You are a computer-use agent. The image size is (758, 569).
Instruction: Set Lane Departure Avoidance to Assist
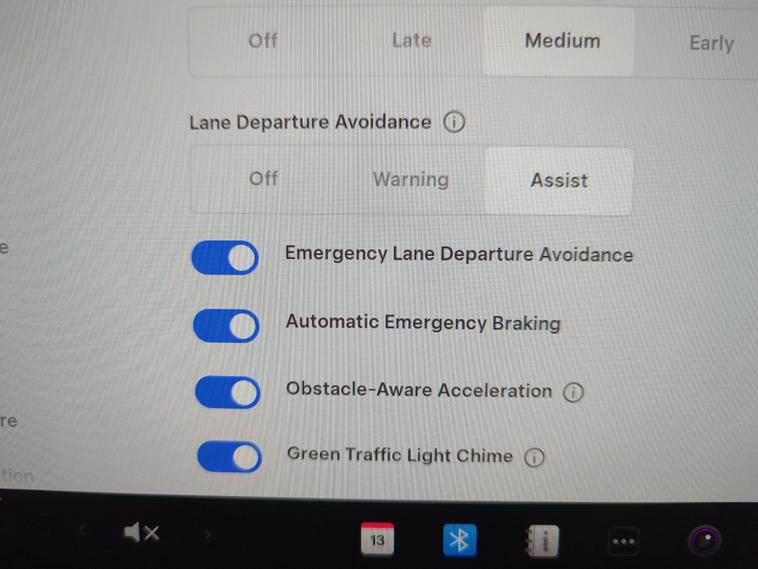point(559,181)
